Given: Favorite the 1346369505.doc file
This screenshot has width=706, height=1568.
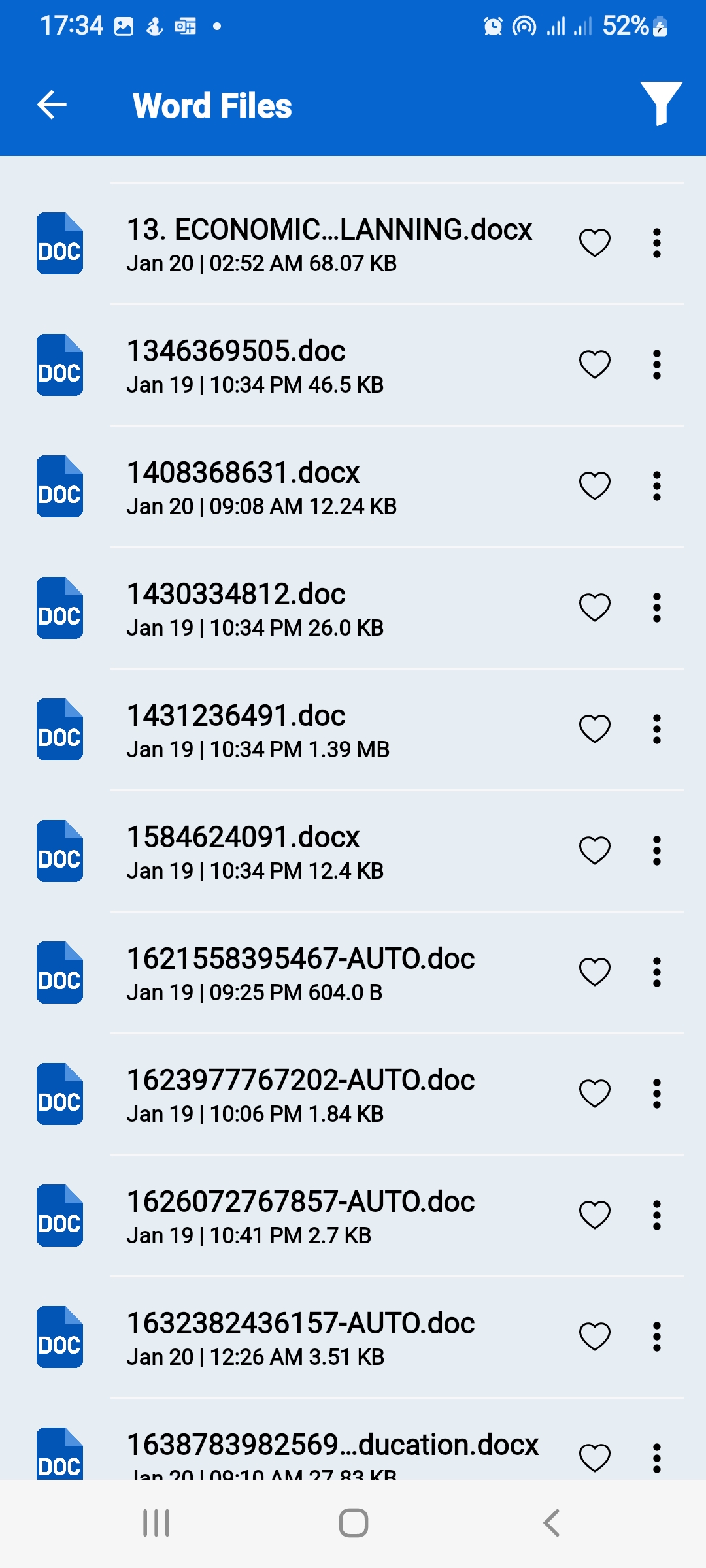Looking at the screenshot, I should pos(595,365).
